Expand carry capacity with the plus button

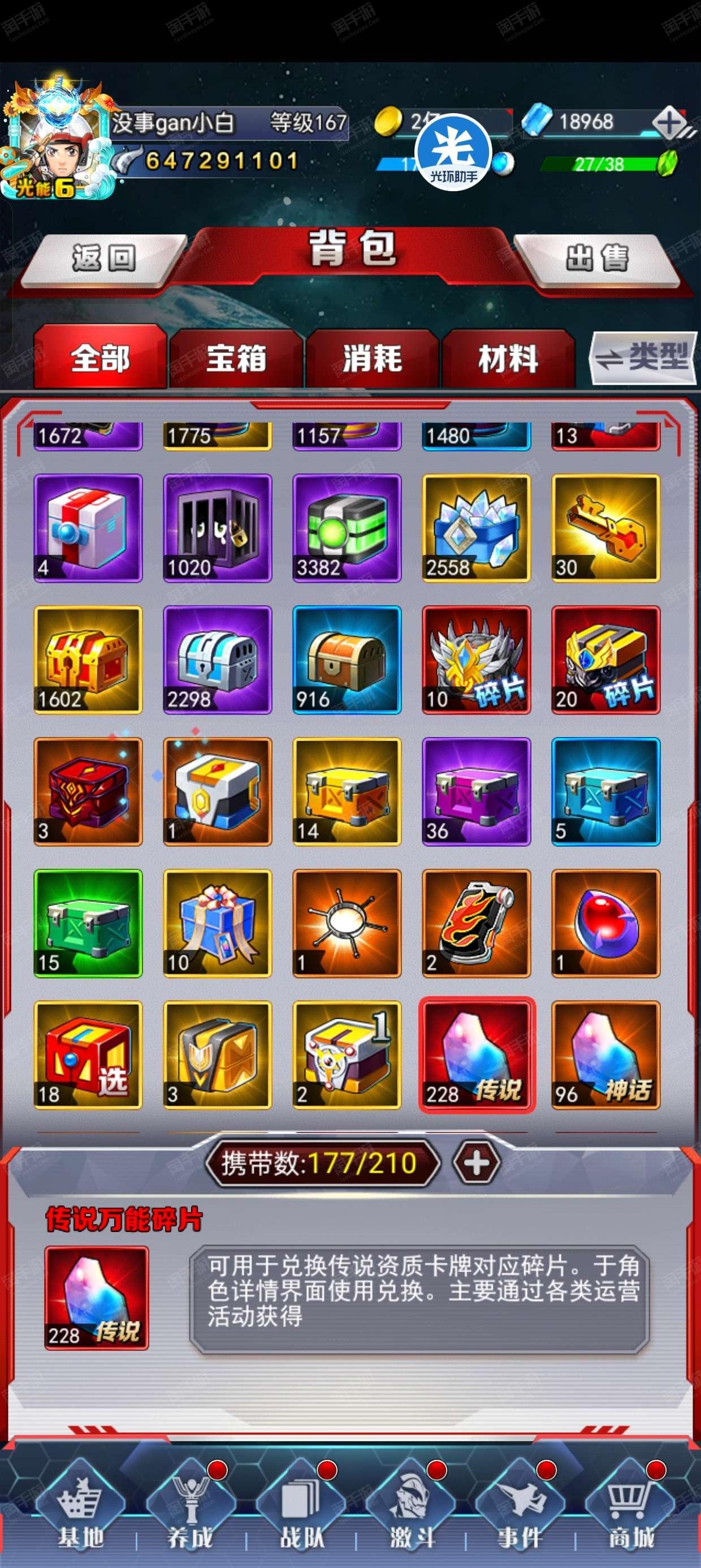click(x=477, y=1163)
